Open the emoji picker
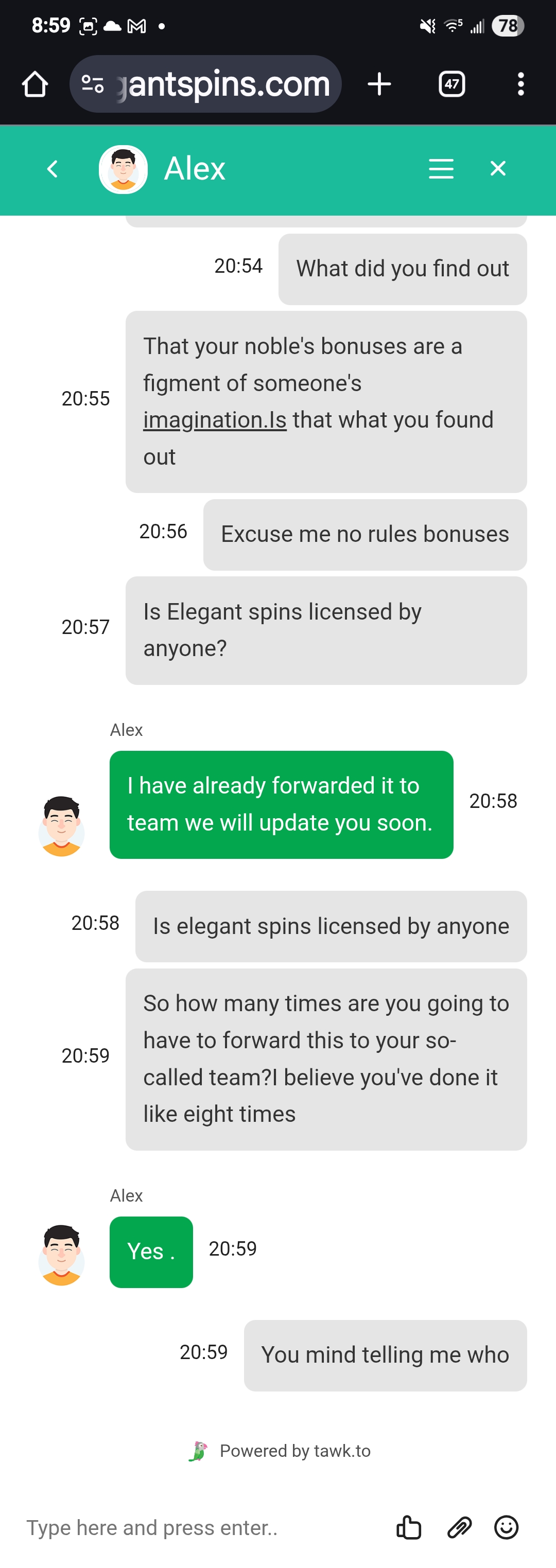The image size is (556, 1568). point(506,1527)
